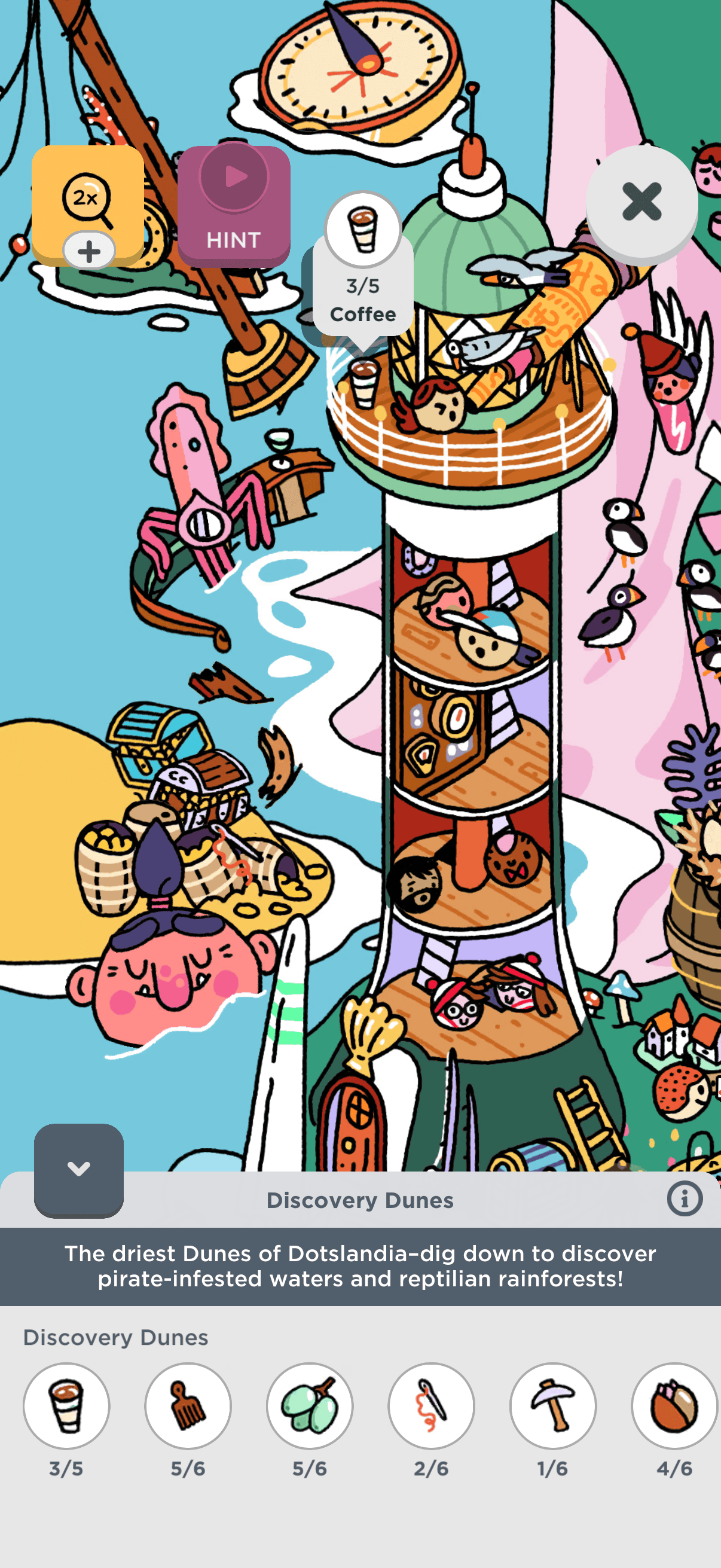Select the green olives item 5/6
Viewport: 721px width, 1568px height.
coord(310,1406)
